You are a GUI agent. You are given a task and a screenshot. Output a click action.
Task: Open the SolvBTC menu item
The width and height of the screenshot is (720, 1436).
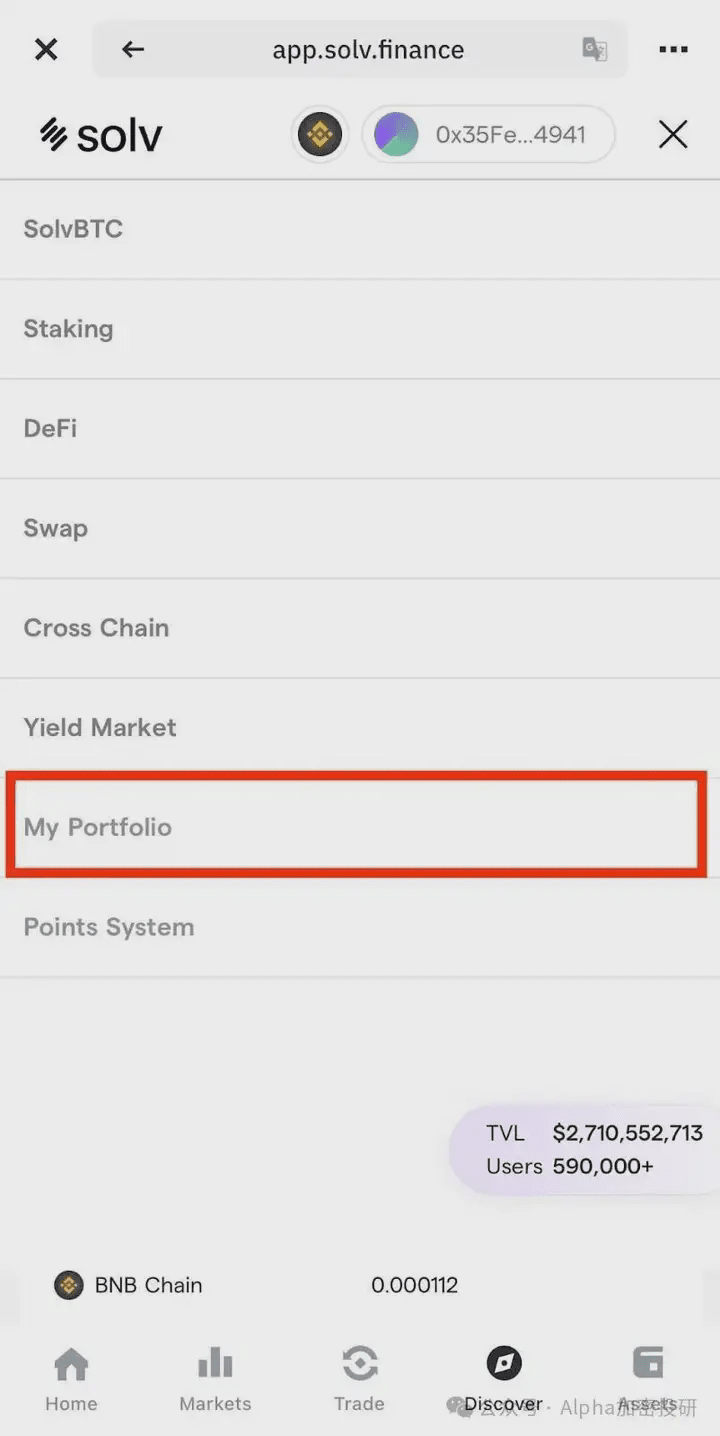(x=73, y=229)
